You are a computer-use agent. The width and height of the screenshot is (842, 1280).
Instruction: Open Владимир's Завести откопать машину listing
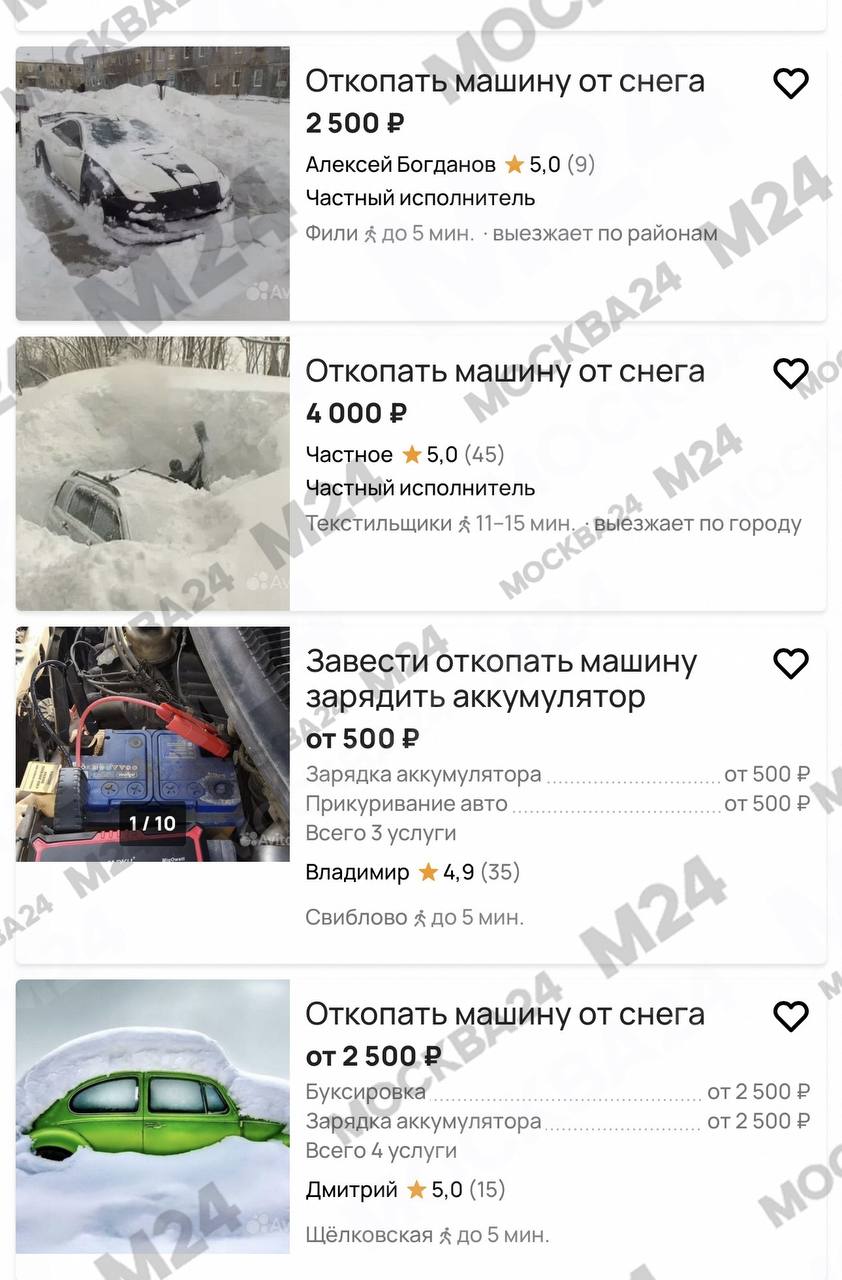tap(500, 678)
